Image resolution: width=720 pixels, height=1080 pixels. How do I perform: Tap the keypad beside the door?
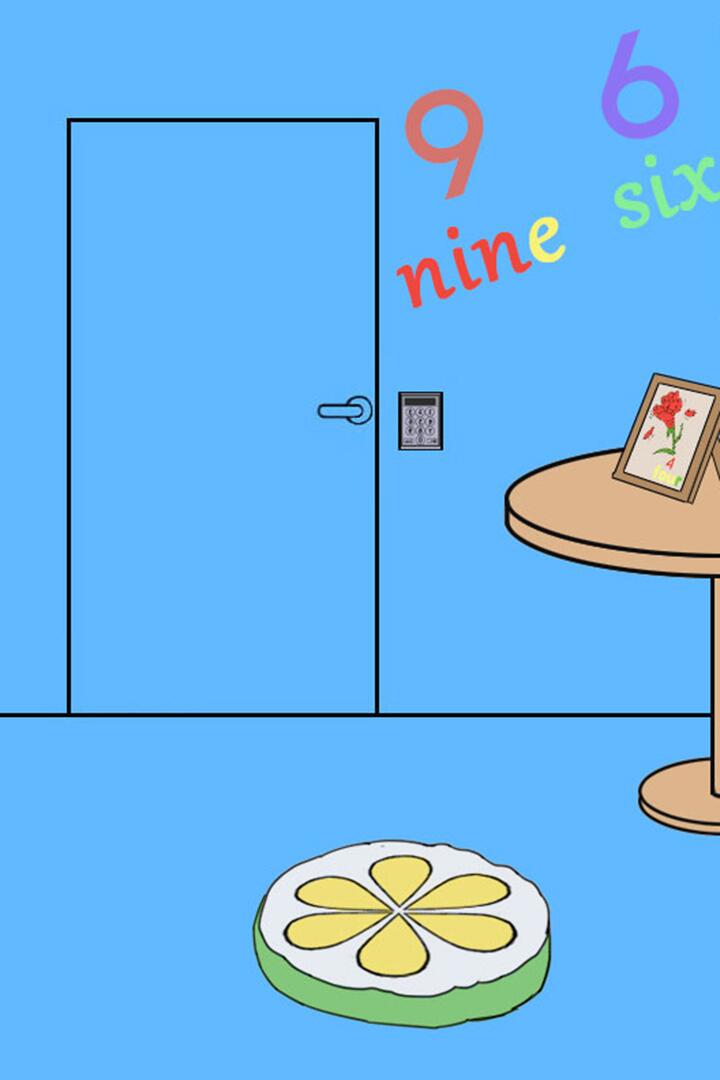420,420
